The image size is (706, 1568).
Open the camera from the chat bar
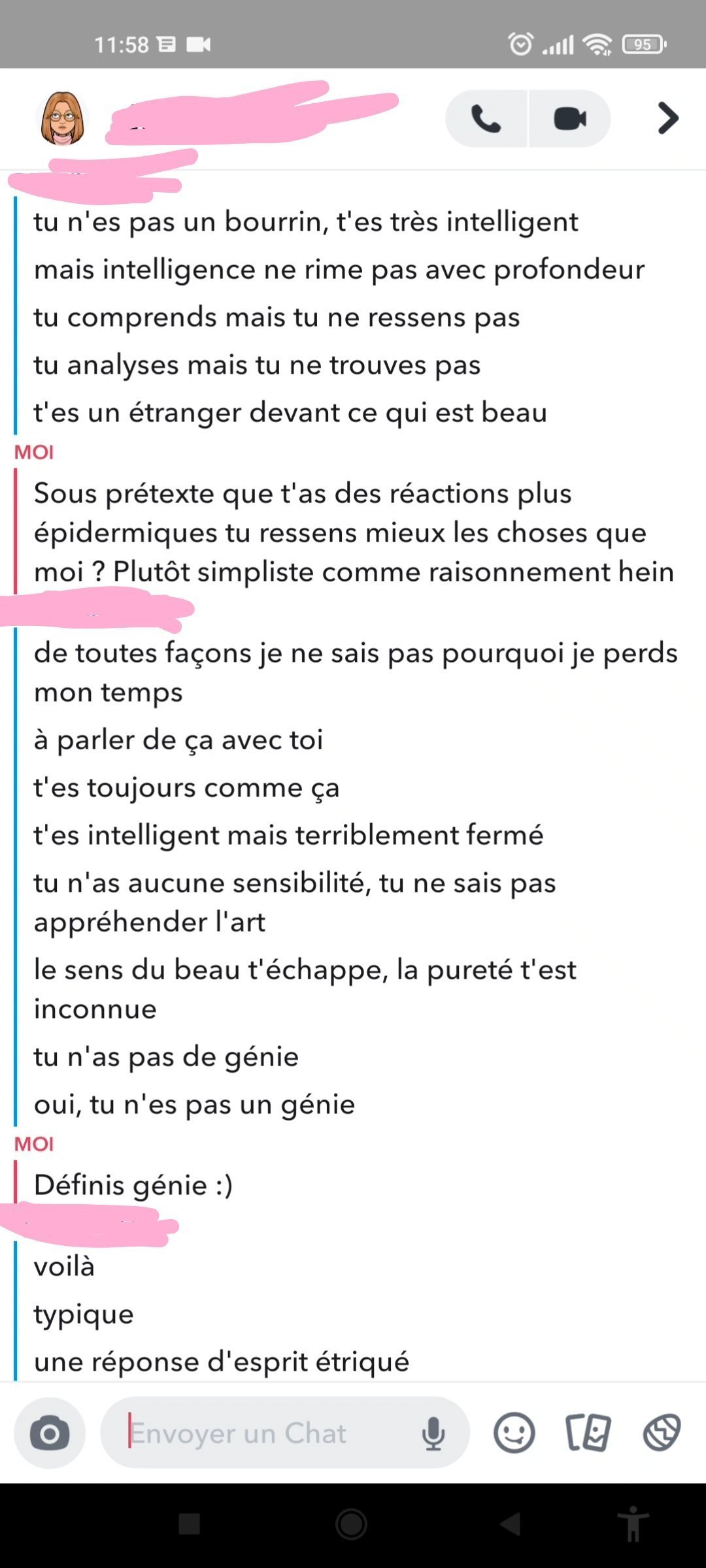coord(50,1433)
